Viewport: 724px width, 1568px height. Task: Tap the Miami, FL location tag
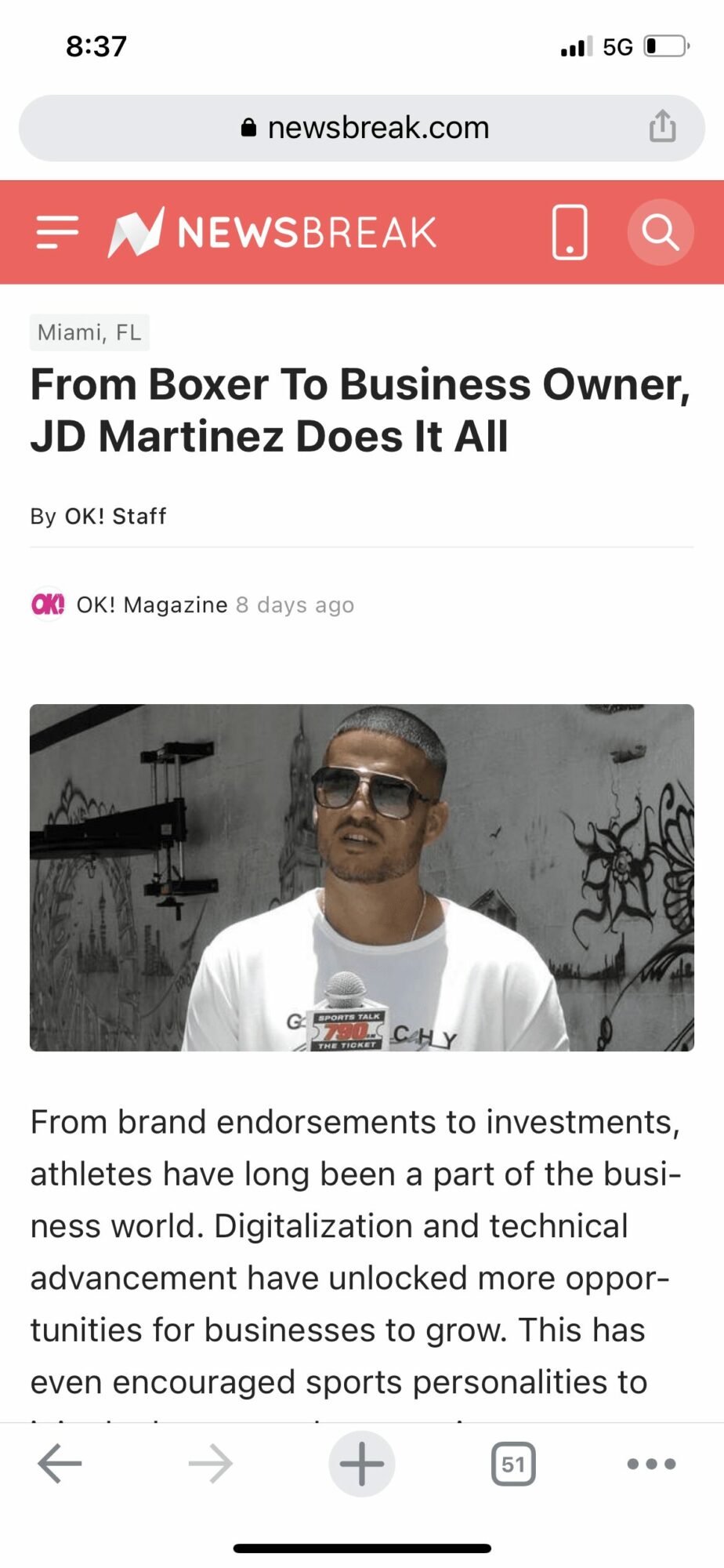click(89, 332)
